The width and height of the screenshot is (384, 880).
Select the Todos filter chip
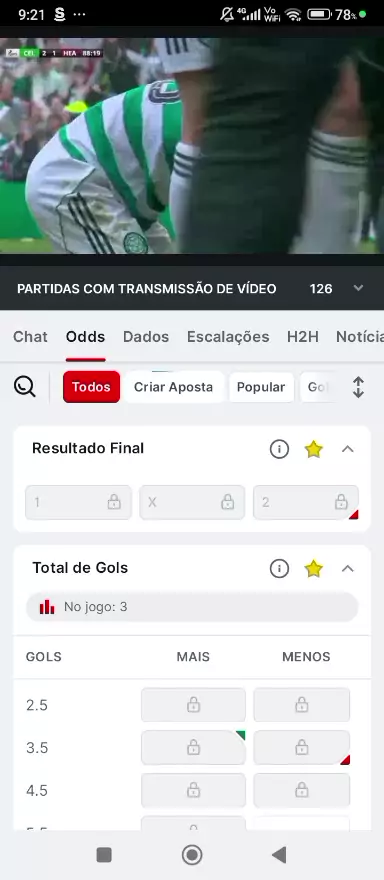pyautogui.click(x=92, y=387)
